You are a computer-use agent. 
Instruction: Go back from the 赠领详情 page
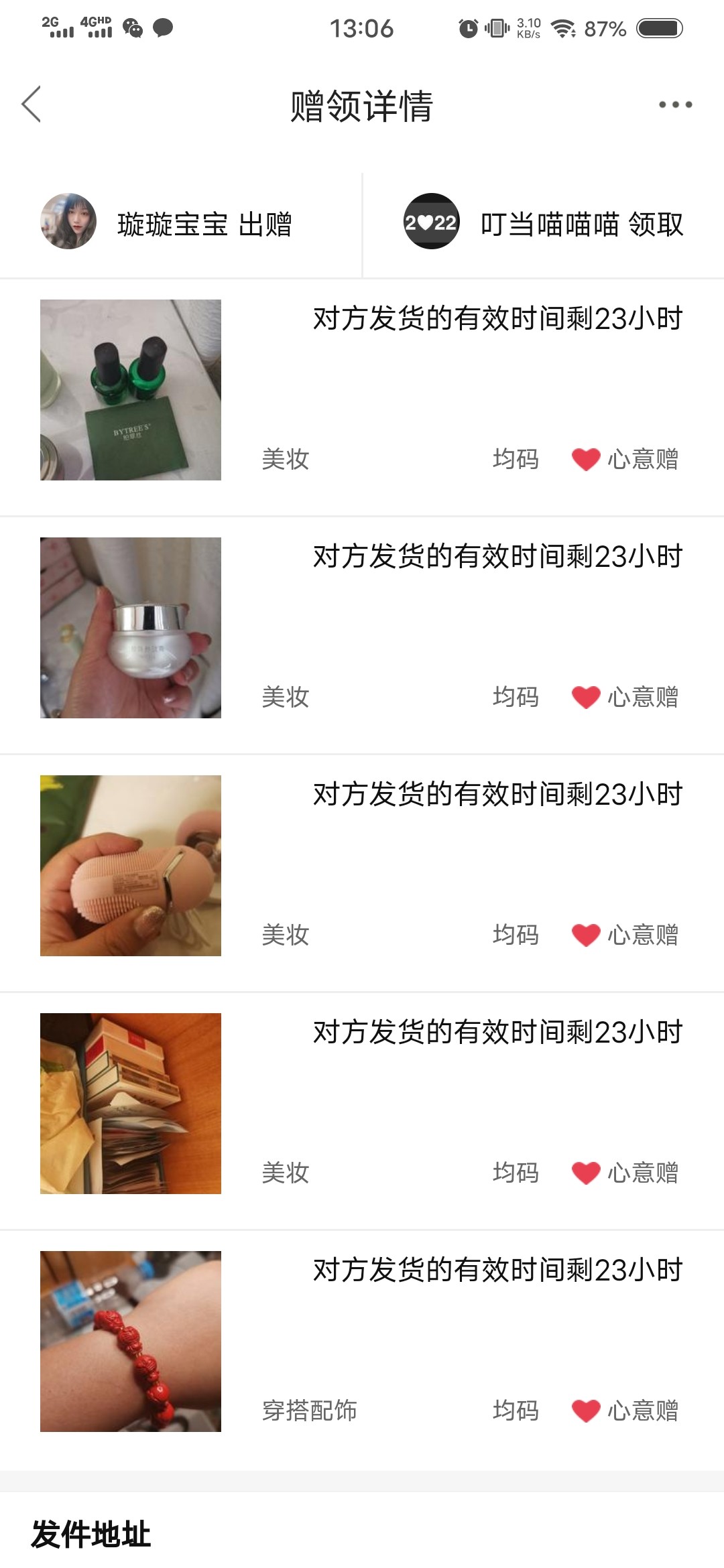pyautogui.click(x=32, y=105)
